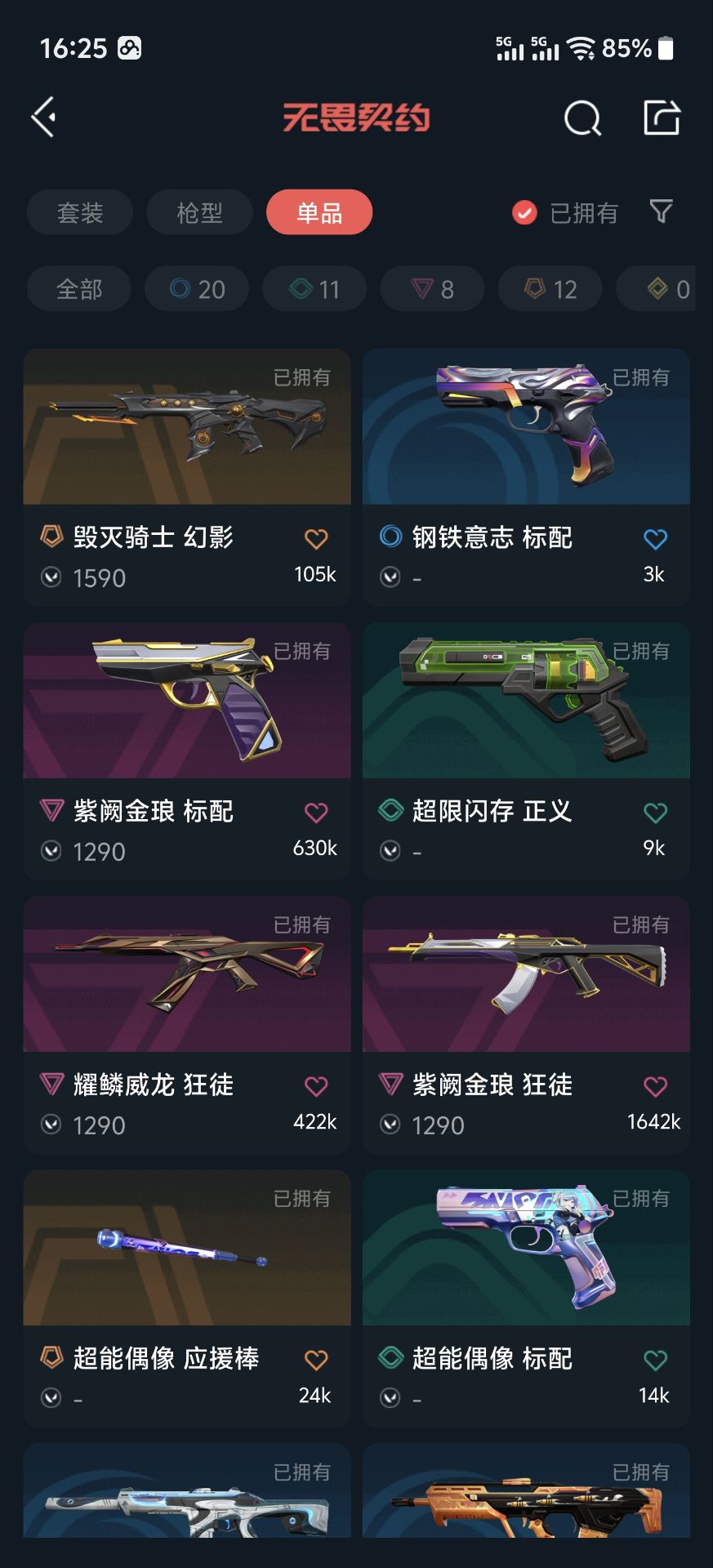Favorite the 超限闪存 正义 skin

[x=655, y=813]
